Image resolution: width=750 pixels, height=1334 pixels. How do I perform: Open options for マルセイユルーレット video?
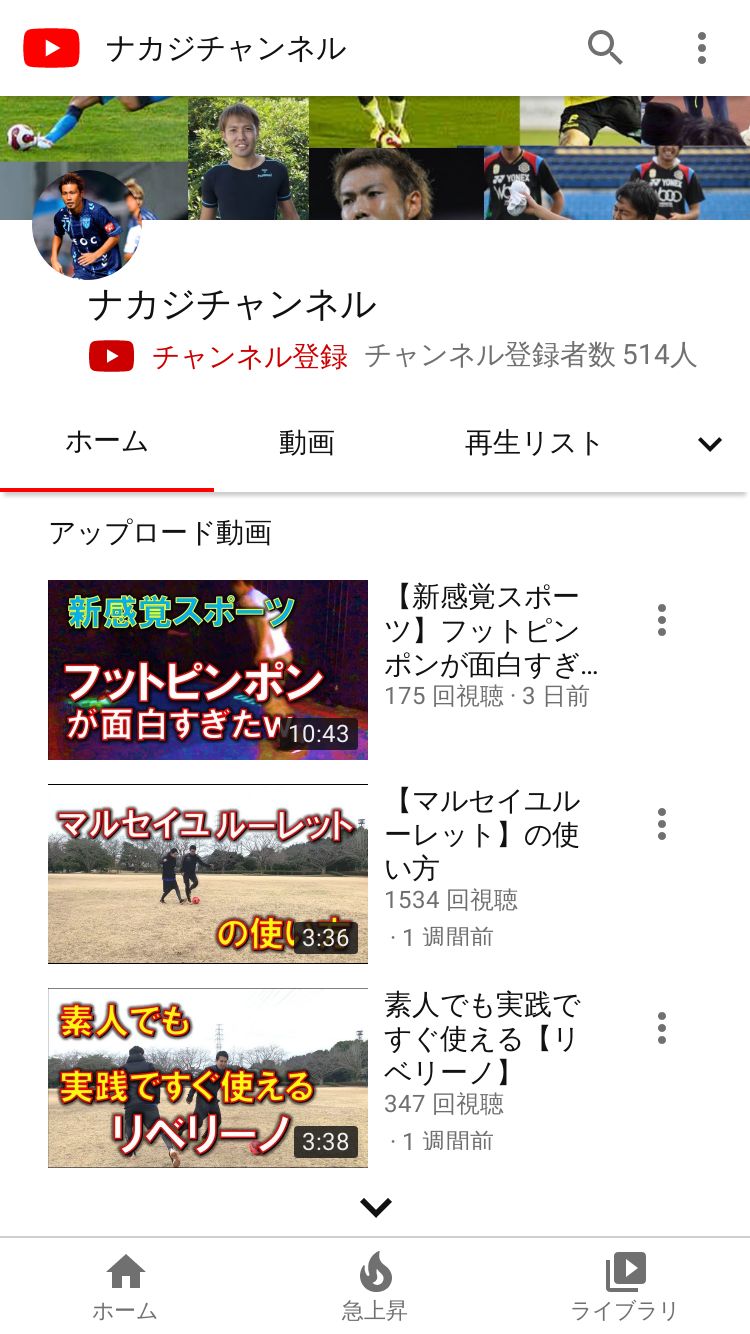click(x=662, y=824)
